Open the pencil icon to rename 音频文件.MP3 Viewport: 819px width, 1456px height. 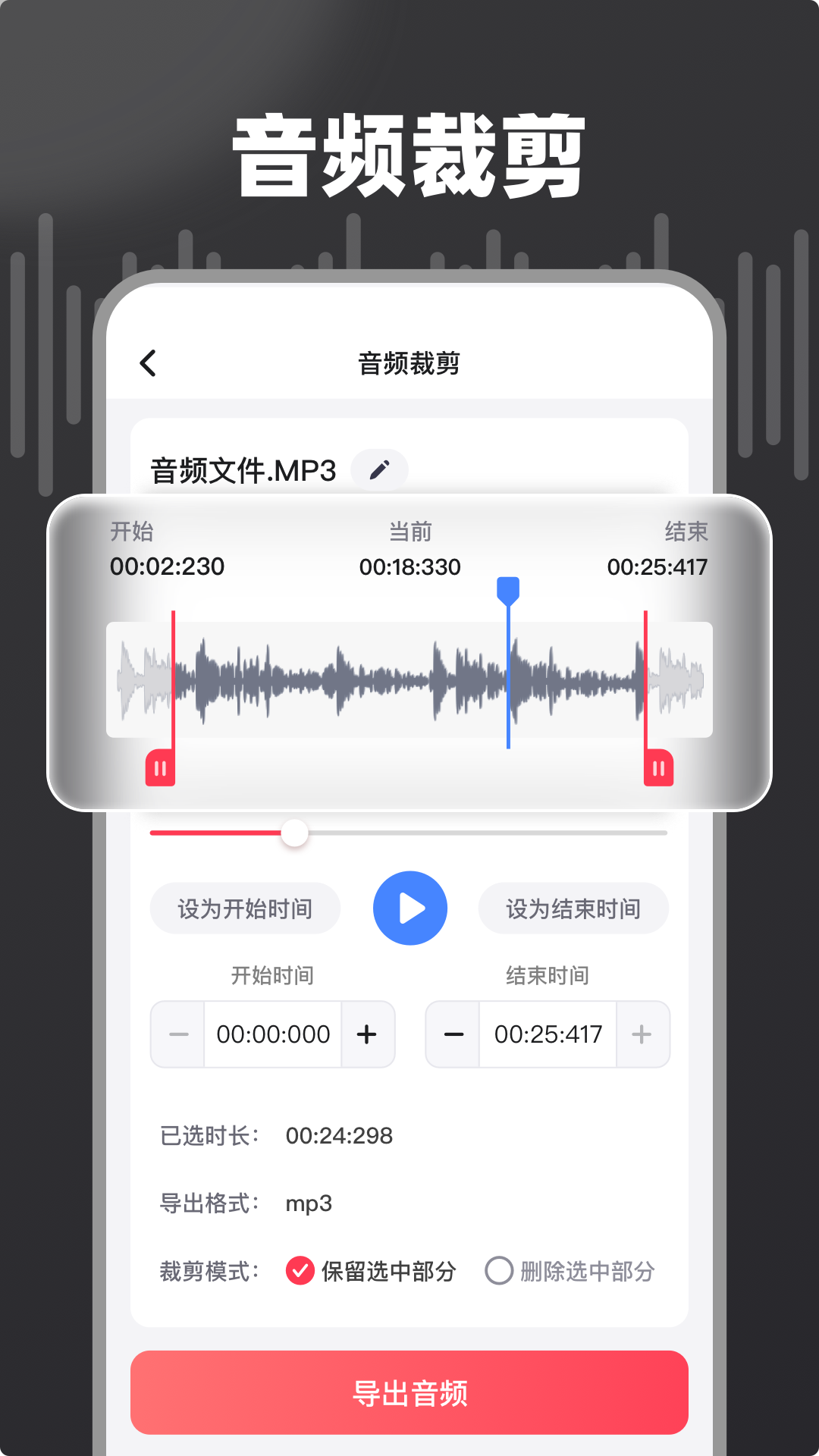click(380, 469)
